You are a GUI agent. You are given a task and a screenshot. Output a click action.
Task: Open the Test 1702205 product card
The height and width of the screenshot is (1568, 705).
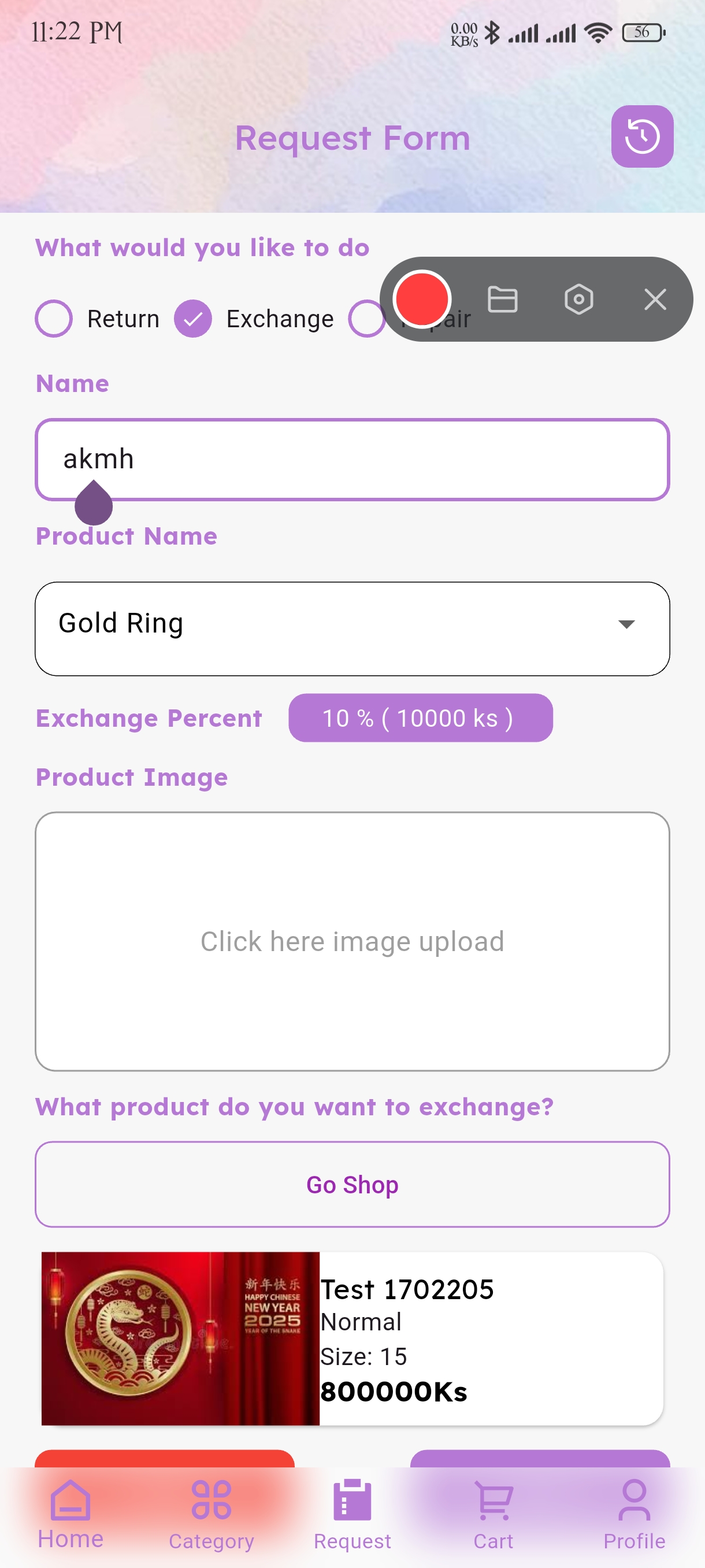[x=352, y=1338]
